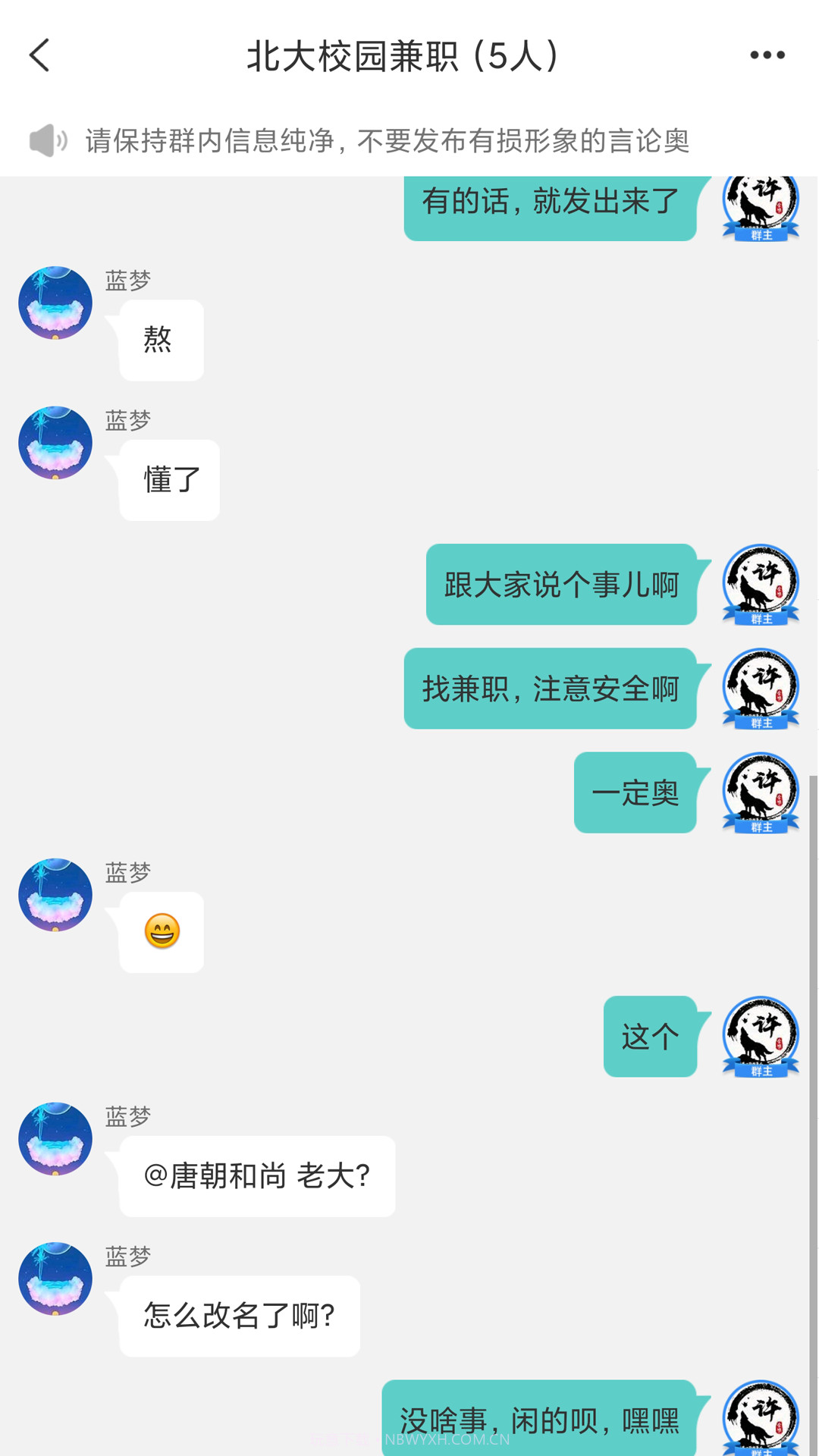Tap the back arrow to leave chat
The image size is (819, 1456).
39,55
